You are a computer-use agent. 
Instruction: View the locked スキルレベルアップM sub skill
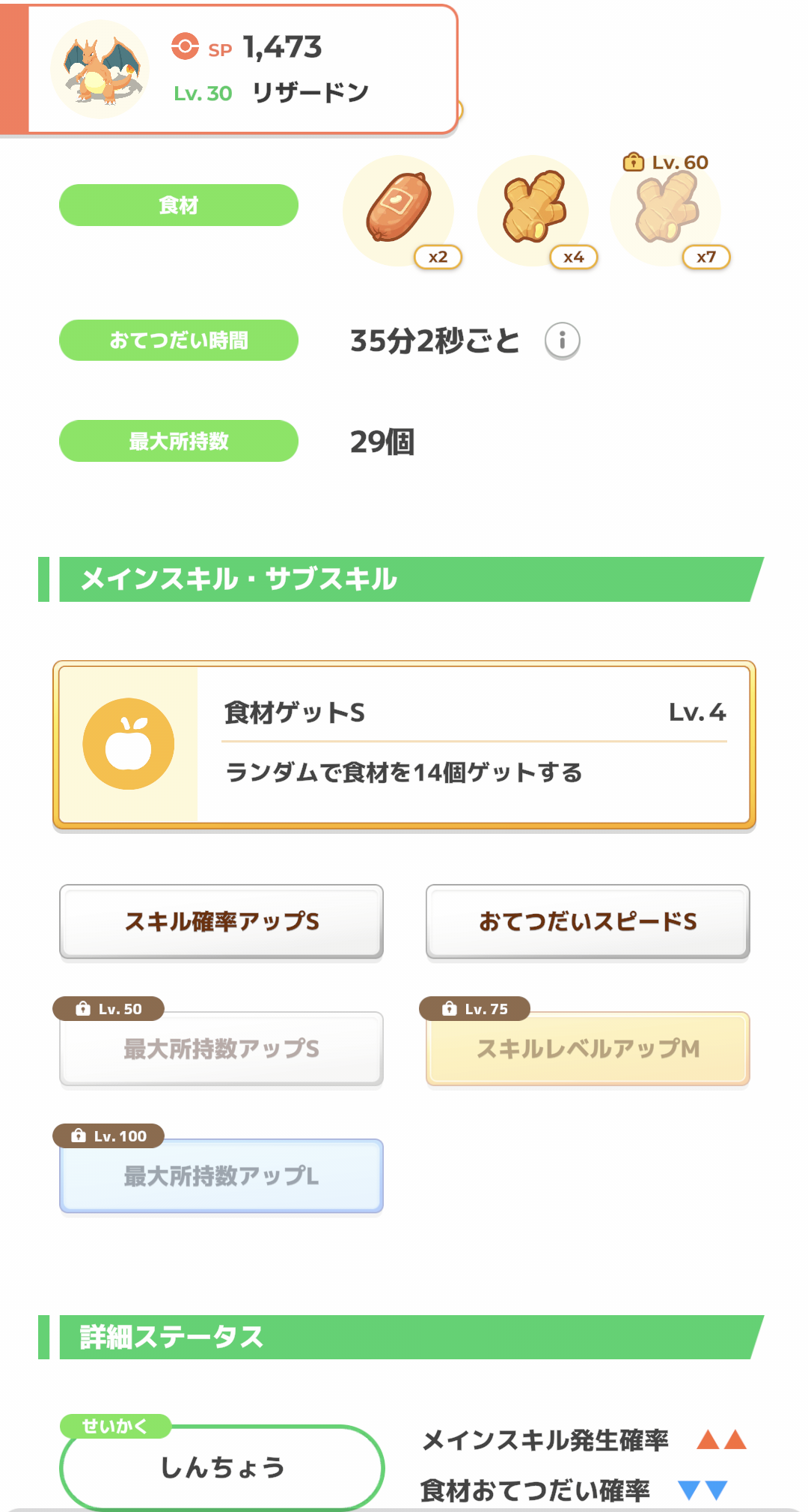coord(588,1049)
